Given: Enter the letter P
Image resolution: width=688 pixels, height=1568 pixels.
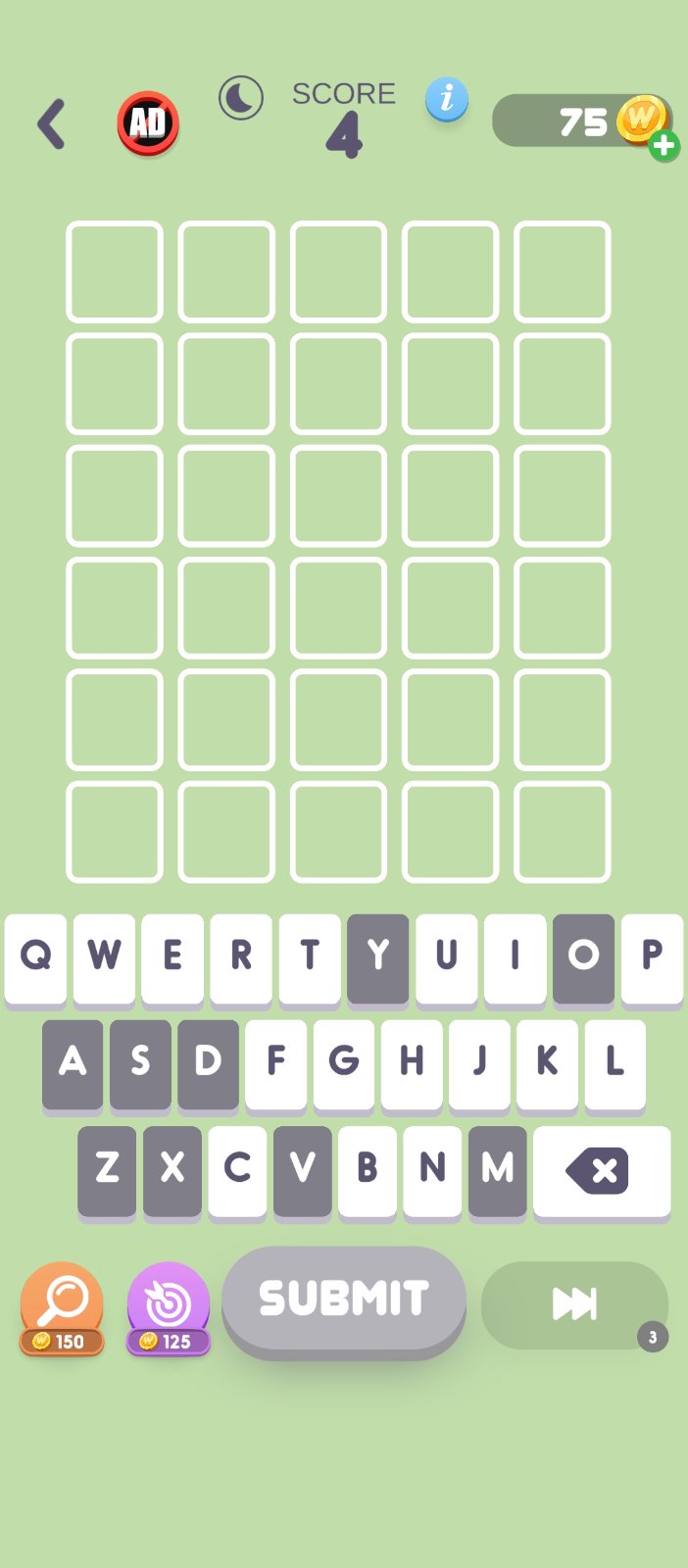Looking at the screenshot, I should [x=652, y=955].
